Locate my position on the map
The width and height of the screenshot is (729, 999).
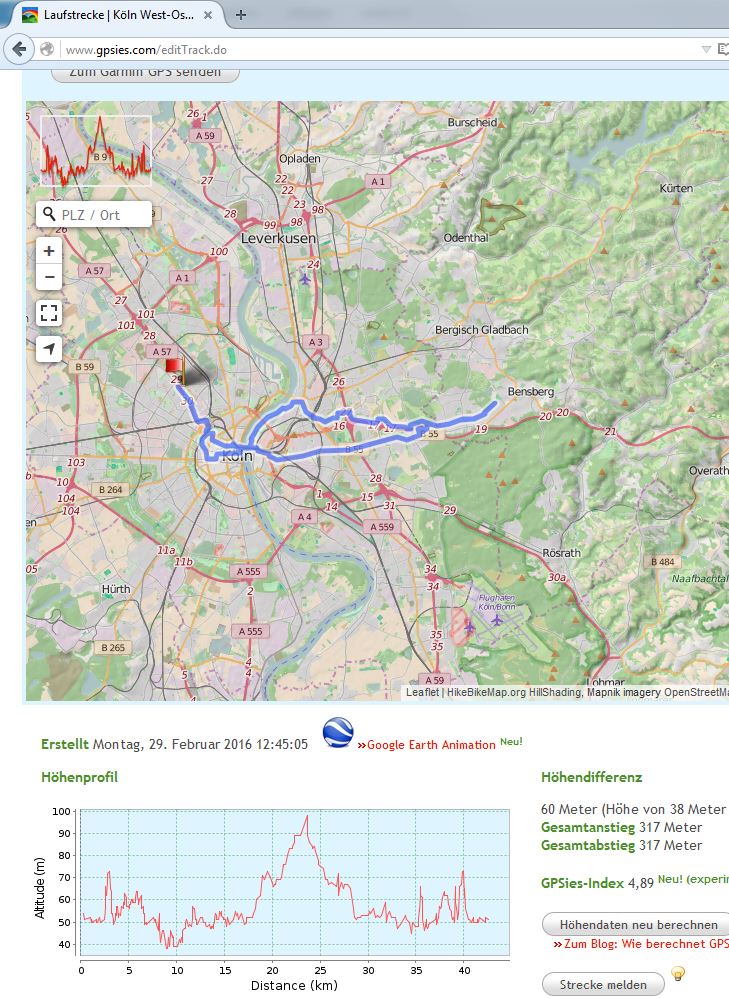point(49,349)
